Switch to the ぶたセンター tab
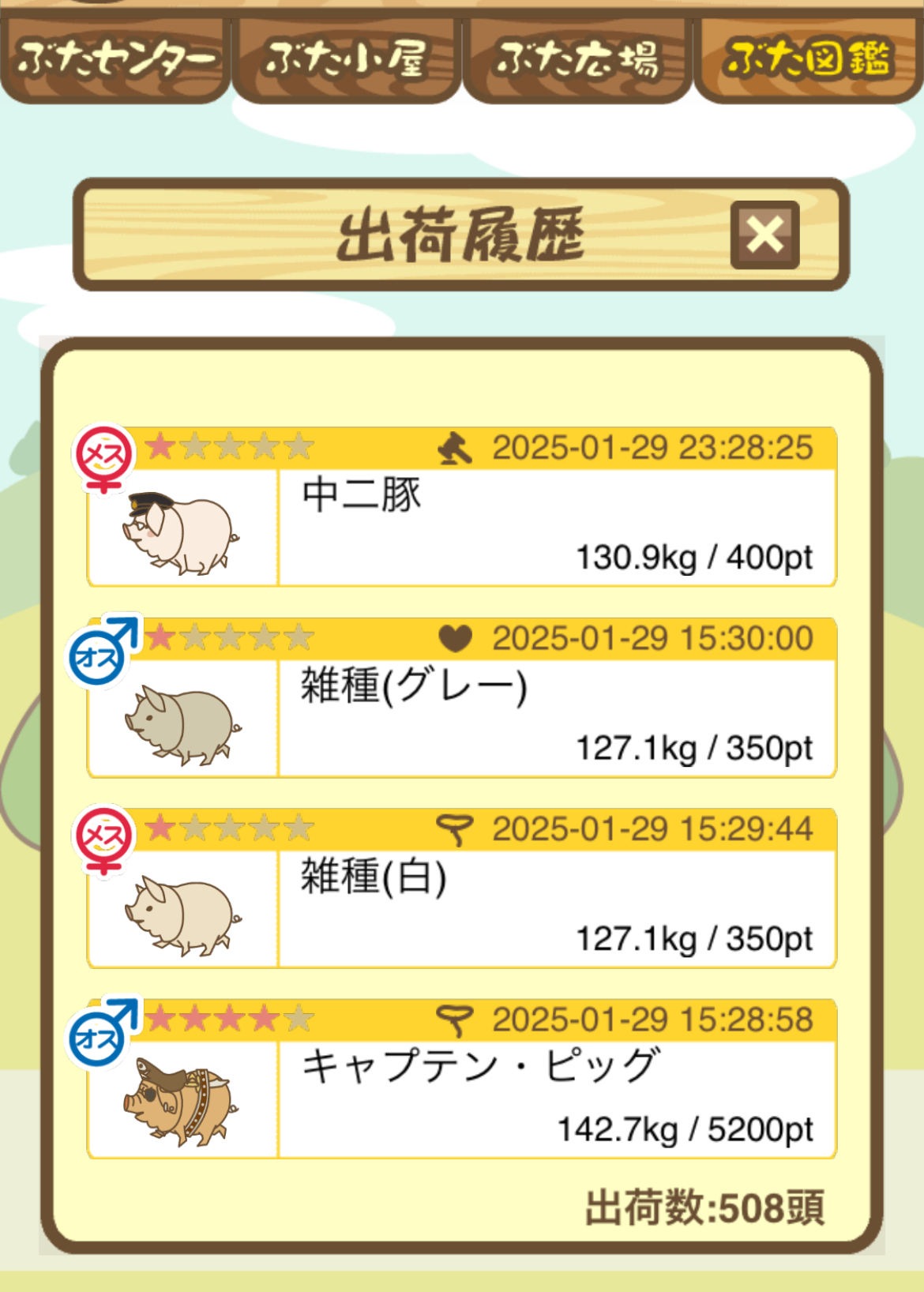Image resolution: width=924 pixels, height=1292 pixels. pos(115,60)
